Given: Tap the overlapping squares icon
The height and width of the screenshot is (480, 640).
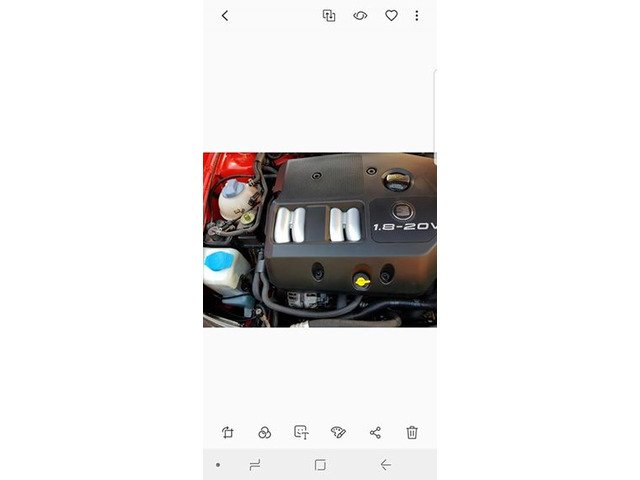Looking at the screenshot, I should [329, 16].
